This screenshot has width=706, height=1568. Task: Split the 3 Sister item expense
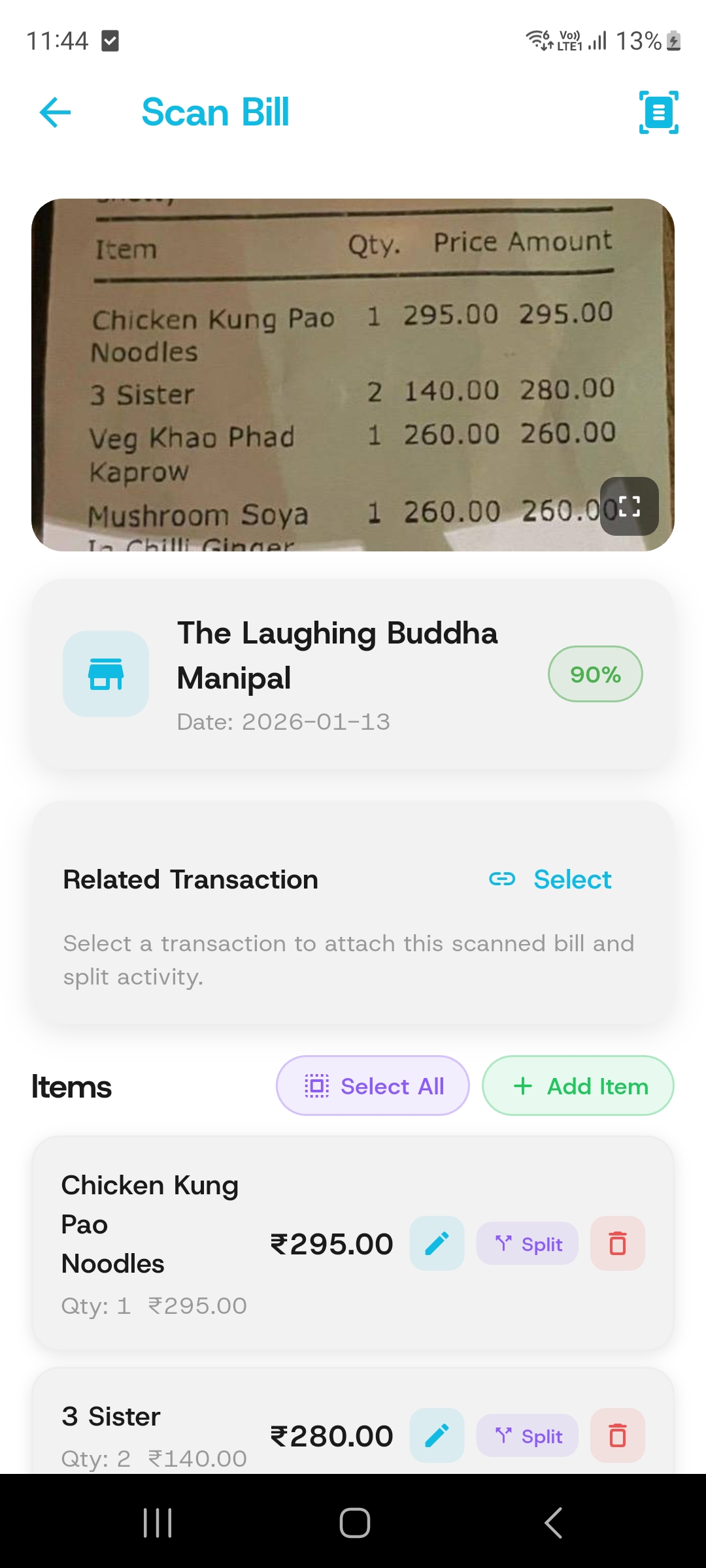click(527, 1435)
